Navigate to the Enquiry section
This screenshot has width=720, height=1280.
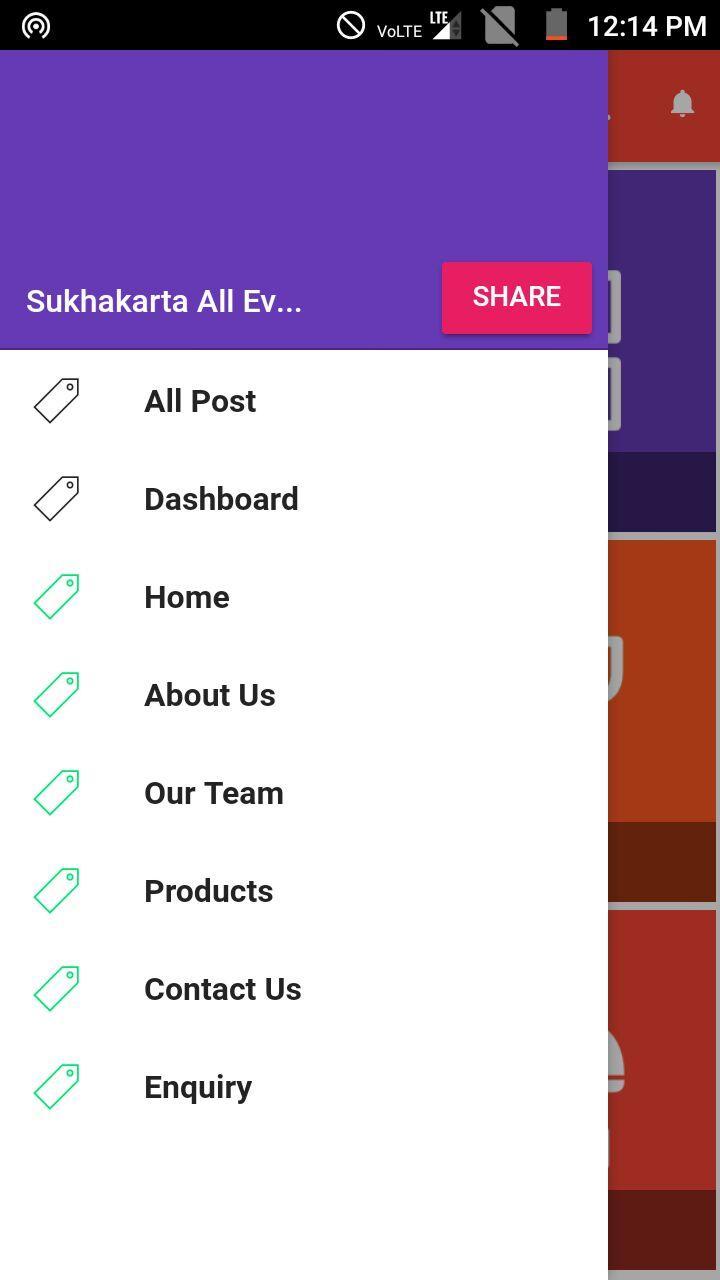[198, 1086]
